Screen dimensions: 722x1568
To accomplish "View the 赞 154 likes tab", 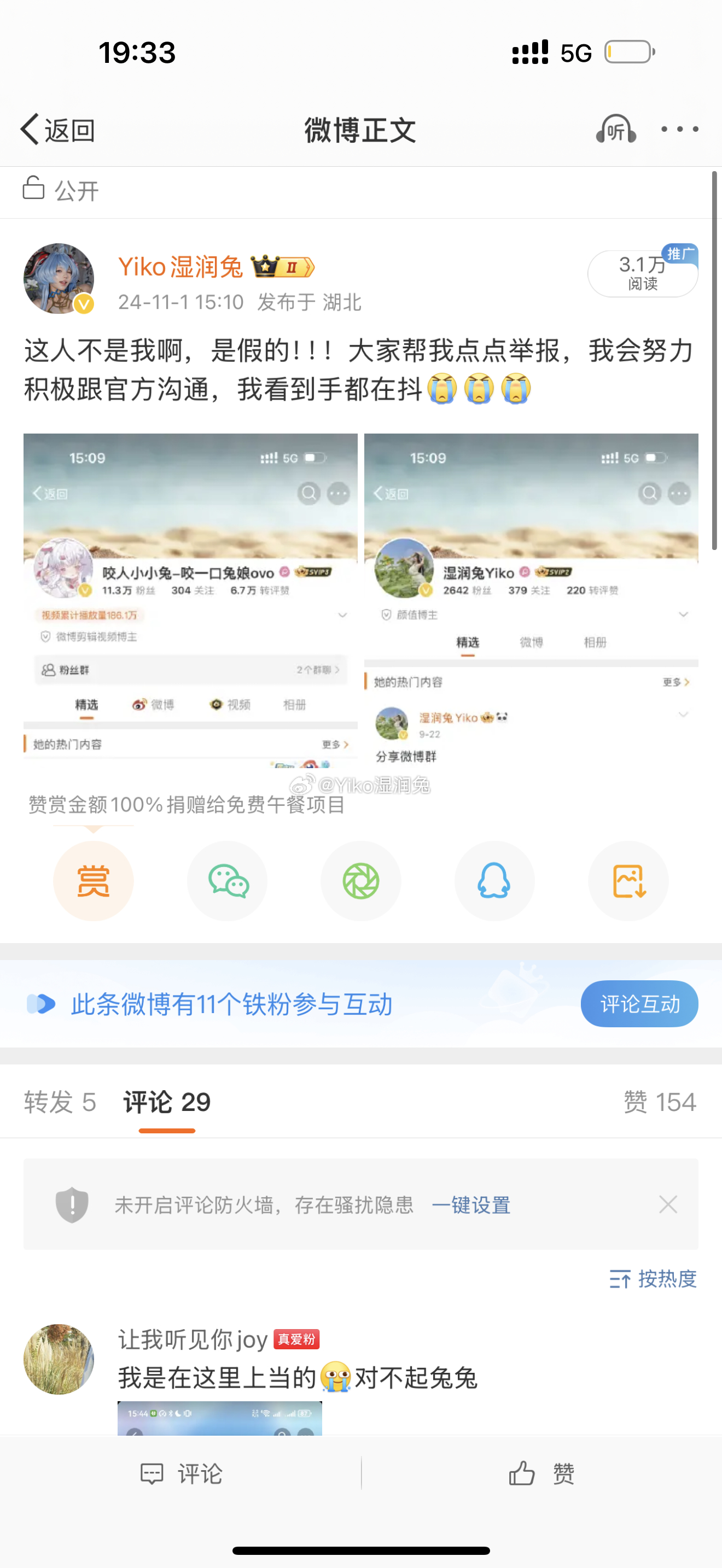I will [x=659, y=1102].
